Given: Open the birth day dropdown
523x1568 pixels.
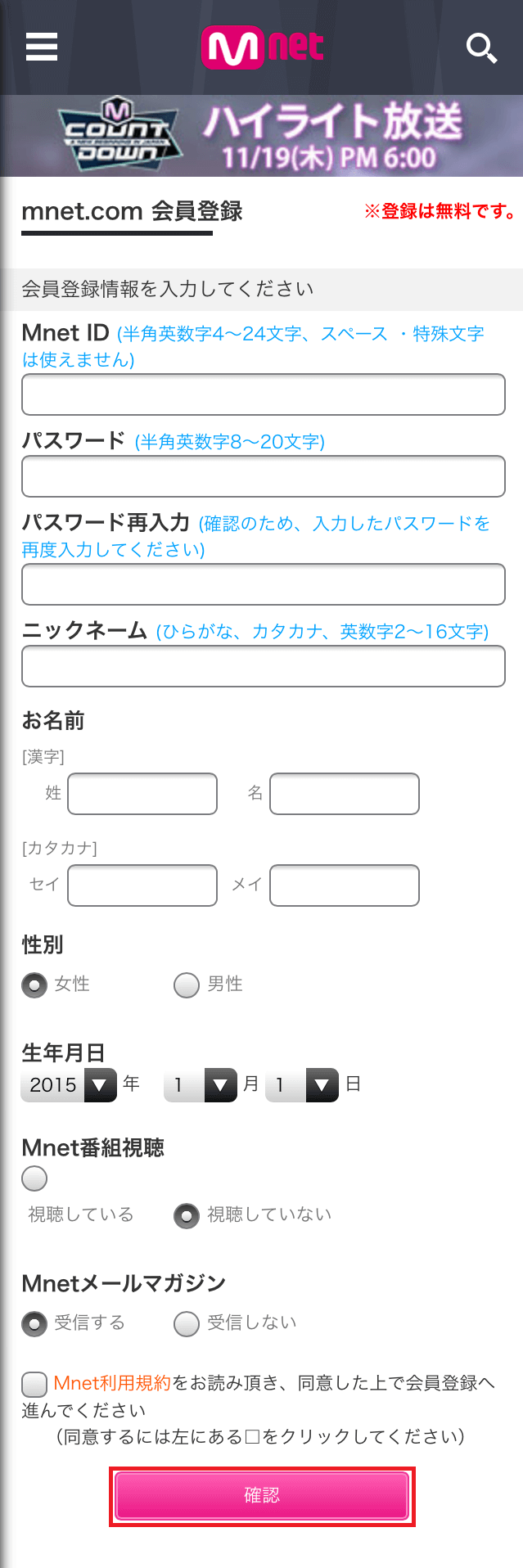Looking at the screenshot, I should click(x=302, y=1085).
